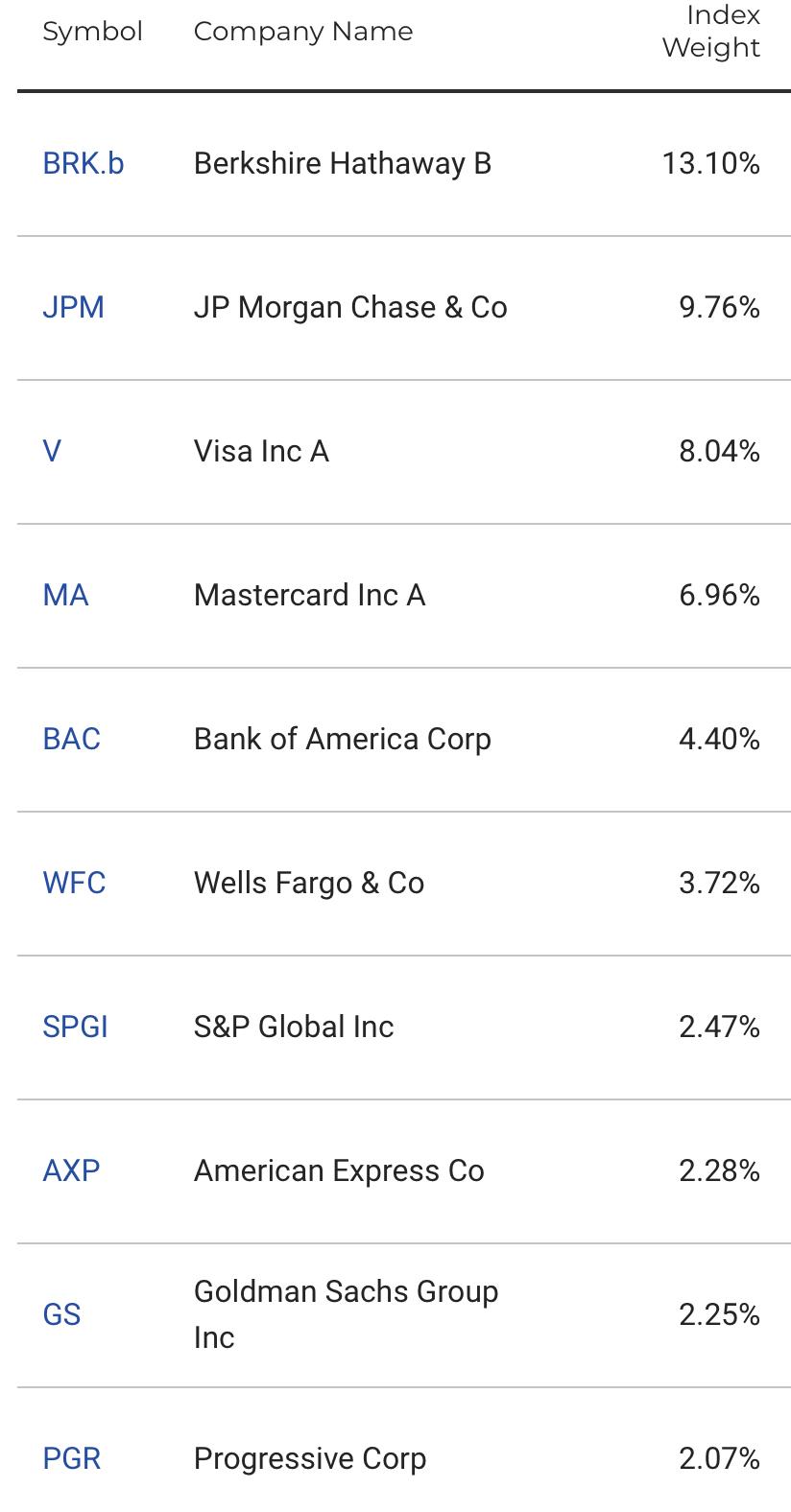The image size is (791, 1512).
Task: View the BAC symbol page
Action: (71, 740)
